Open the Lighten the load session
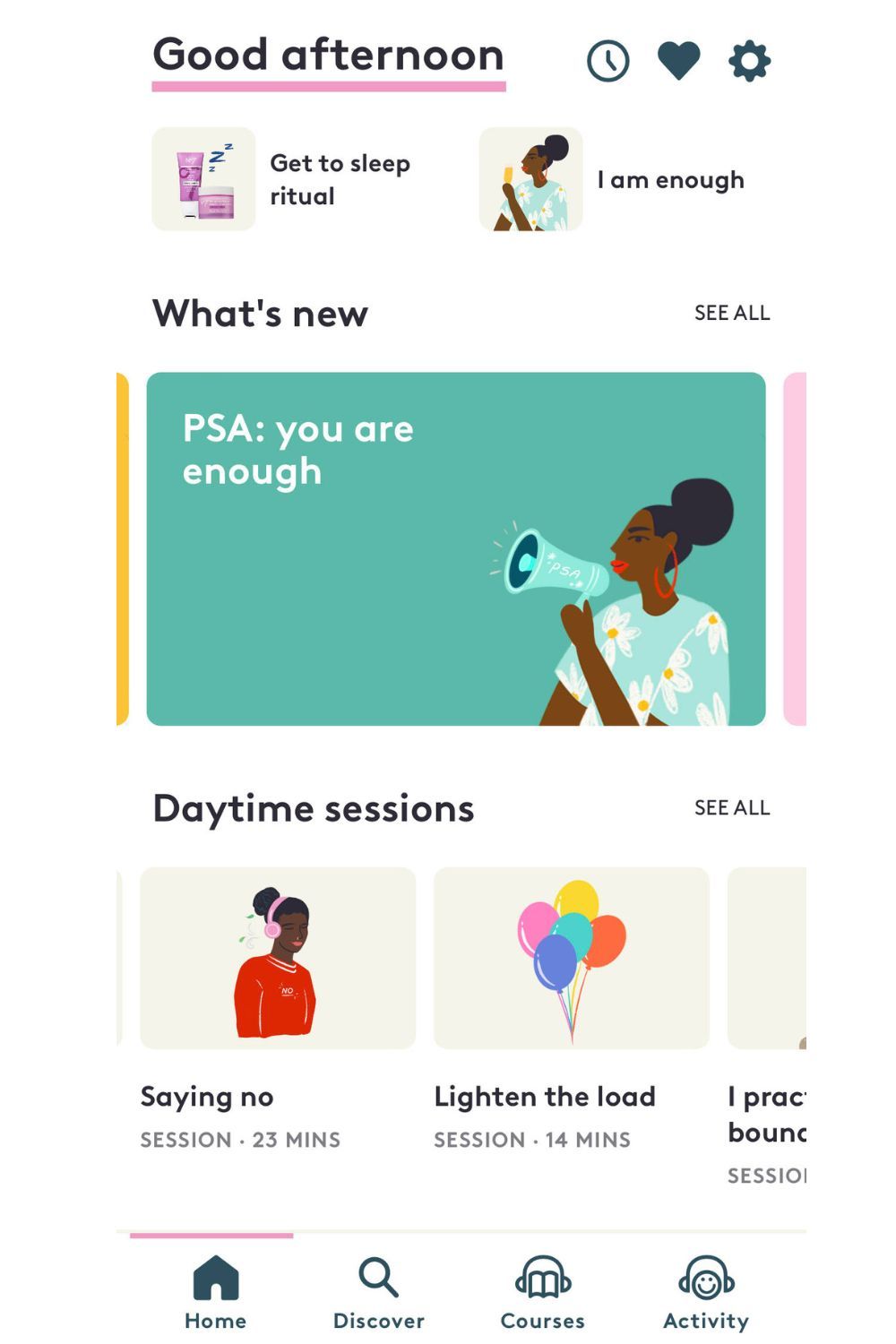 pos(571,957)
